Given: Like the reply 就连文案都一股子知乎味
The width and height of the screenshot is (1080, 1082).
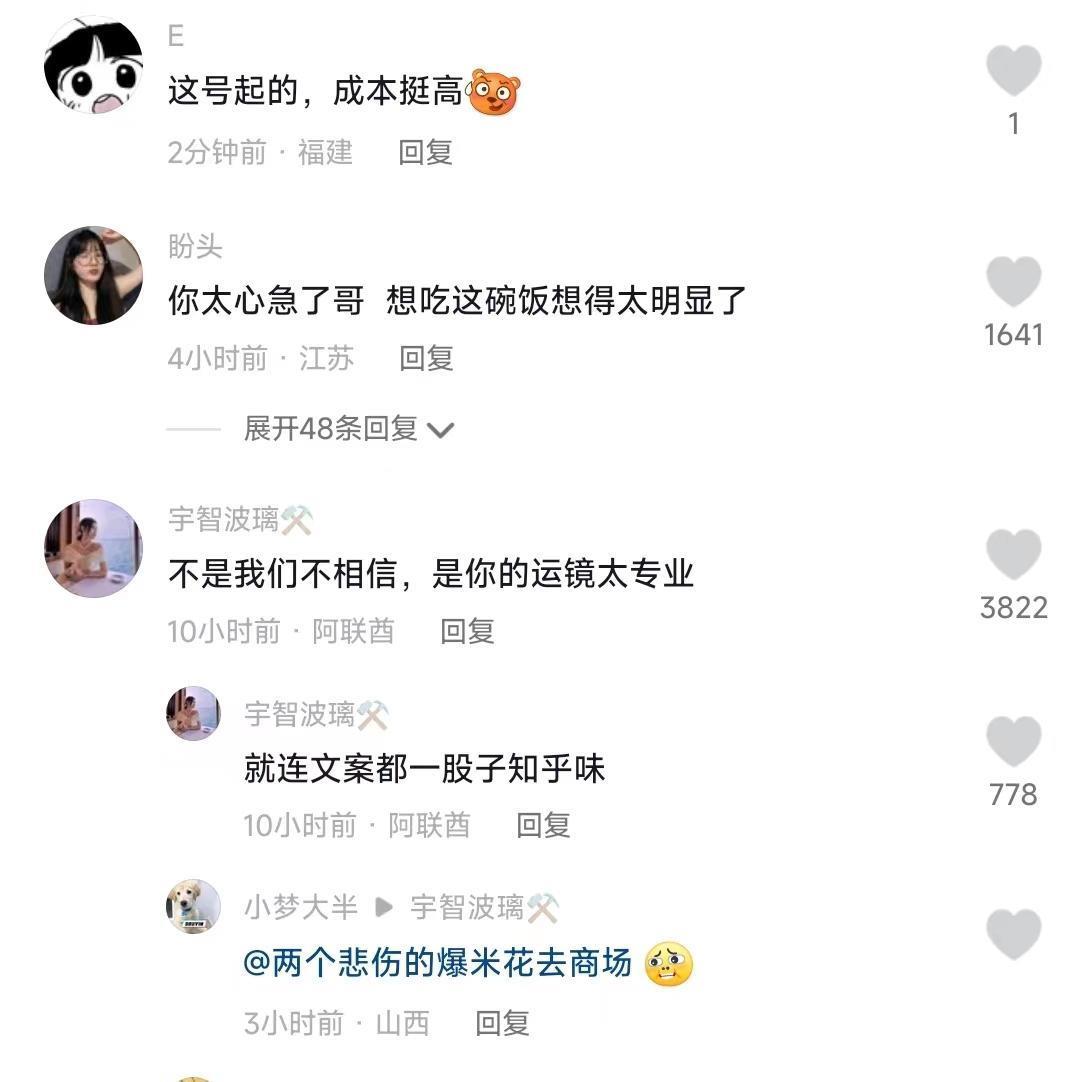Looking at the screenshot, I should point(1013,743).
